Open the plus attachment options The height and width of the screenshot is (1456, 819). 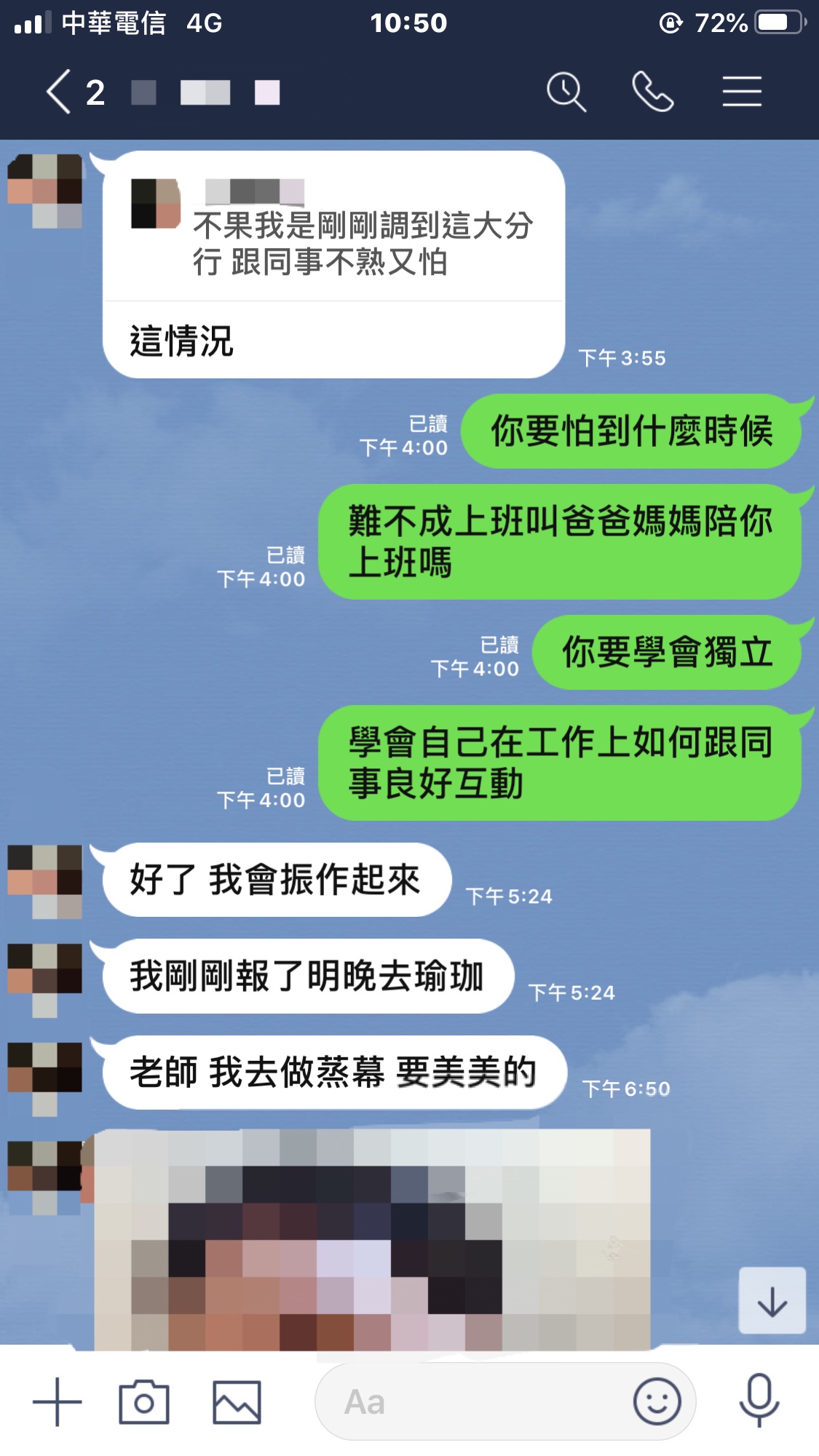[57, 1401]
